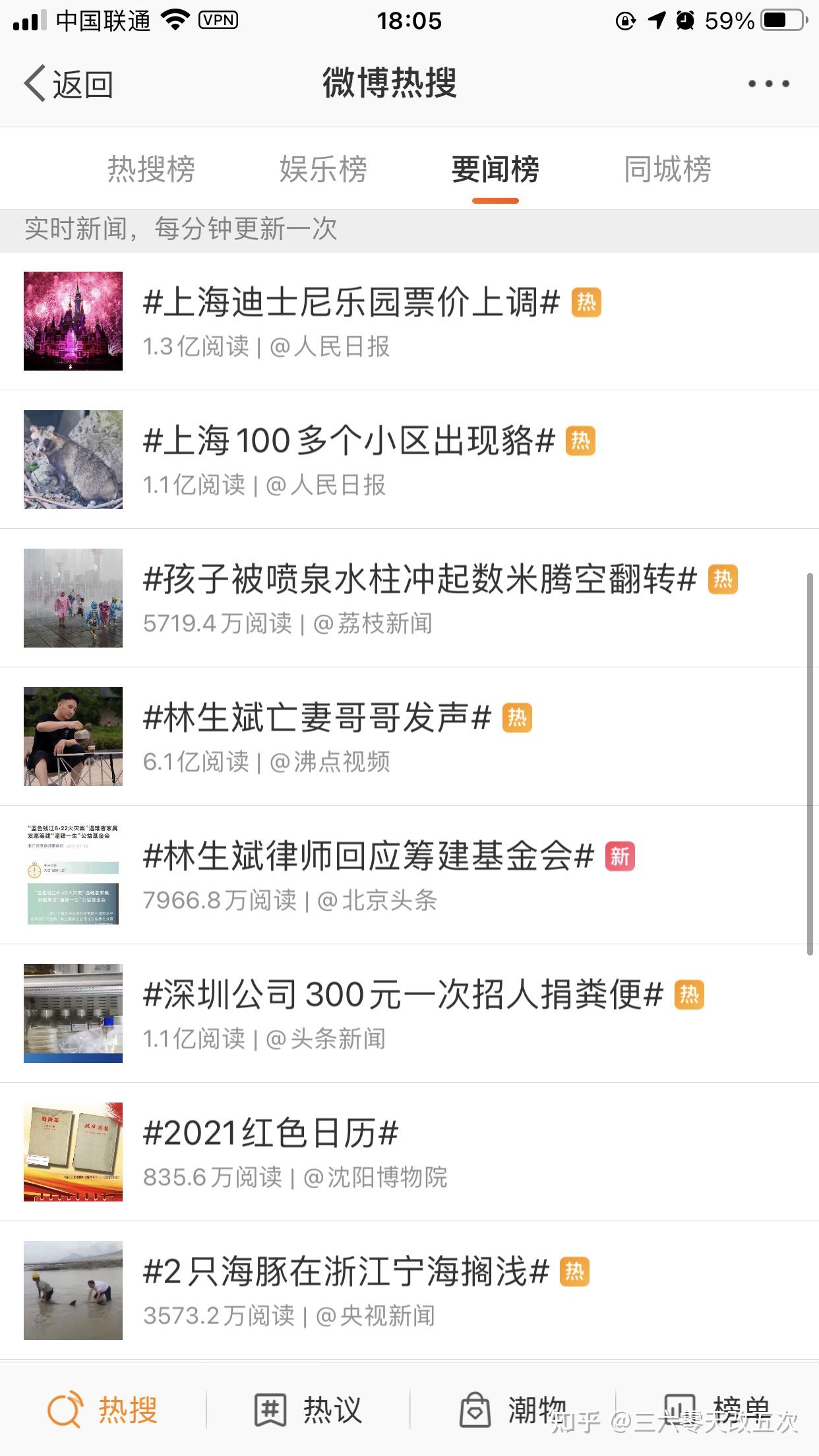Select the 要闻榜 tab
819x1456 pixels.
(x=495, y=169)
